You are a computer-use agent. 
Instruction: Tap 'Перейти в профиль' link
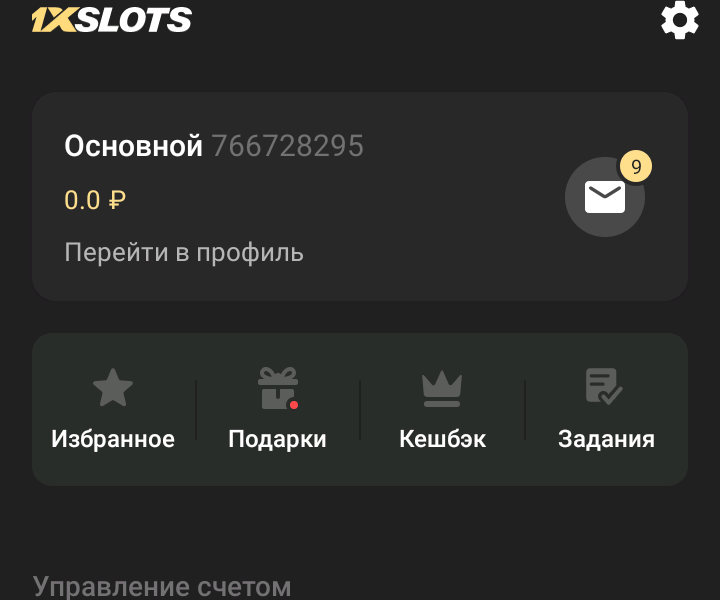click(184, 252)
